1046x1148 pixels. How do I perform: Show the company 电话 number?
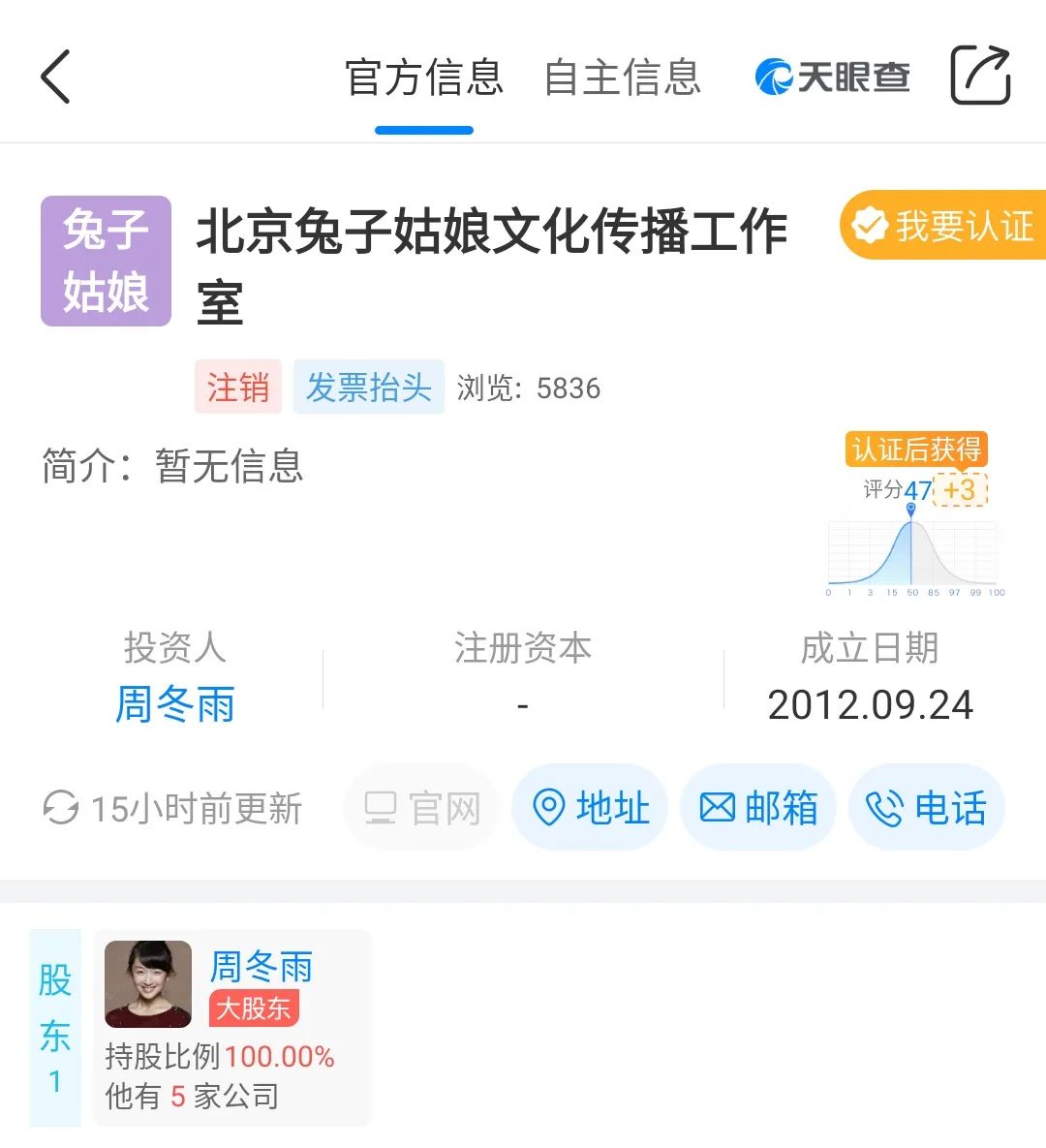pos(926,808)
